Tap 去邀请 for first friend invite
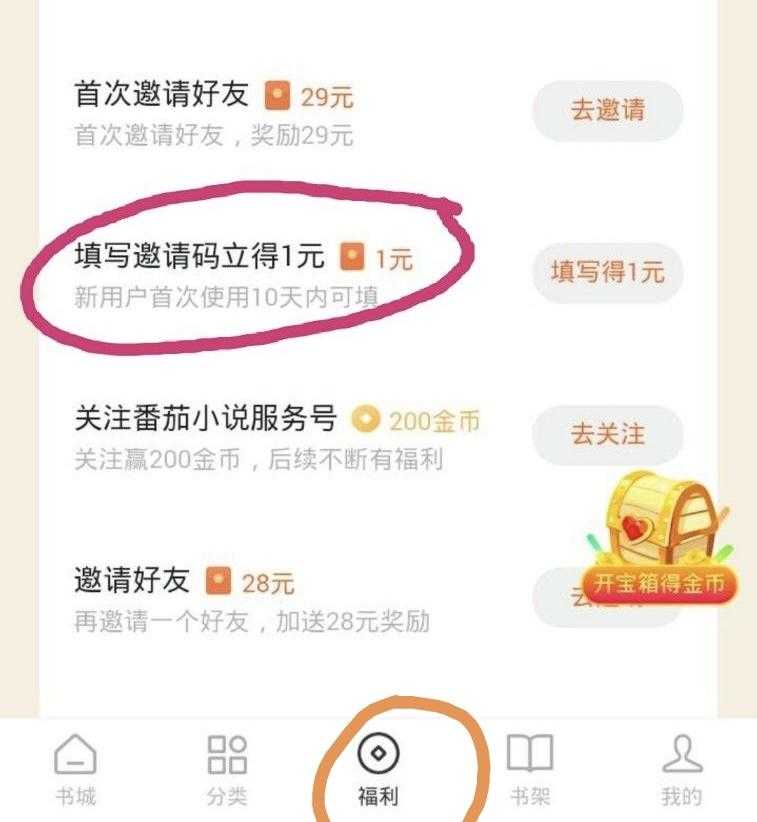757x822 pixels. pyautogui.click(x=607, y=111)
